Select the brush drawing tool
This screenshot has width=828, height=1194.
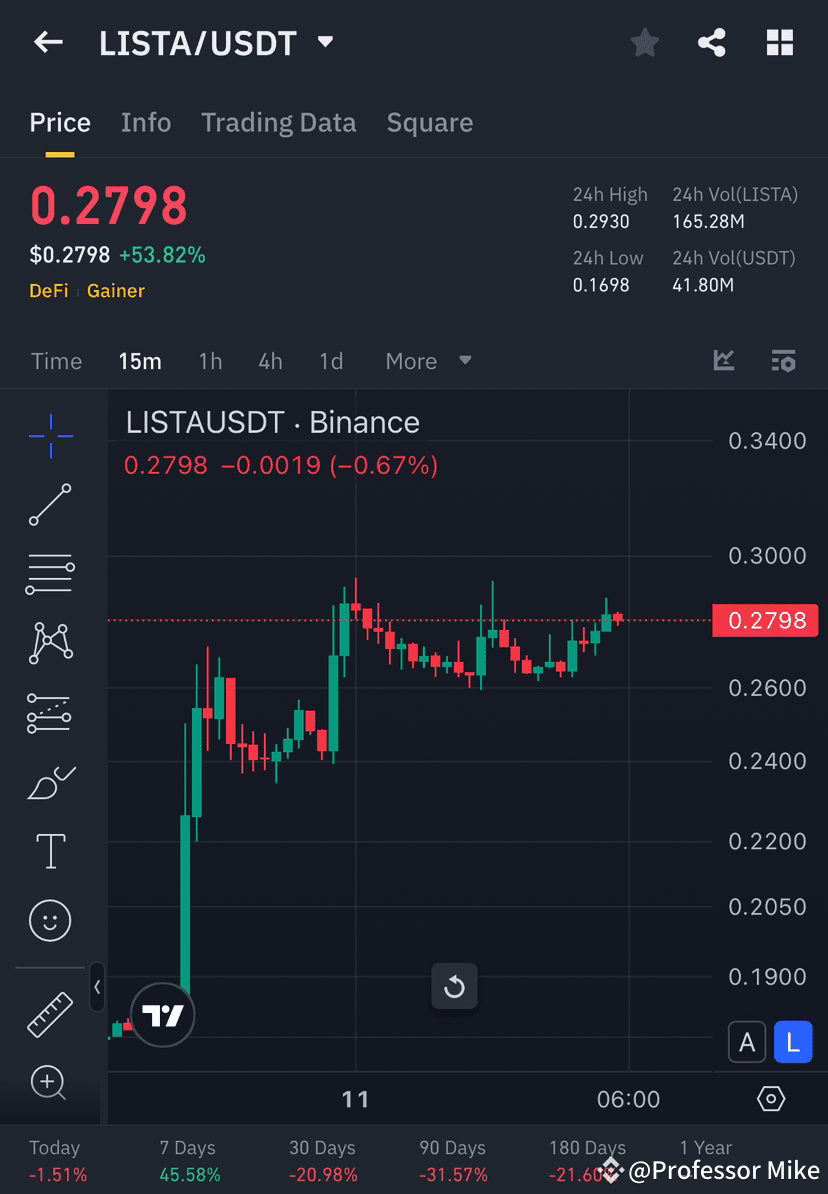(50, 782)
